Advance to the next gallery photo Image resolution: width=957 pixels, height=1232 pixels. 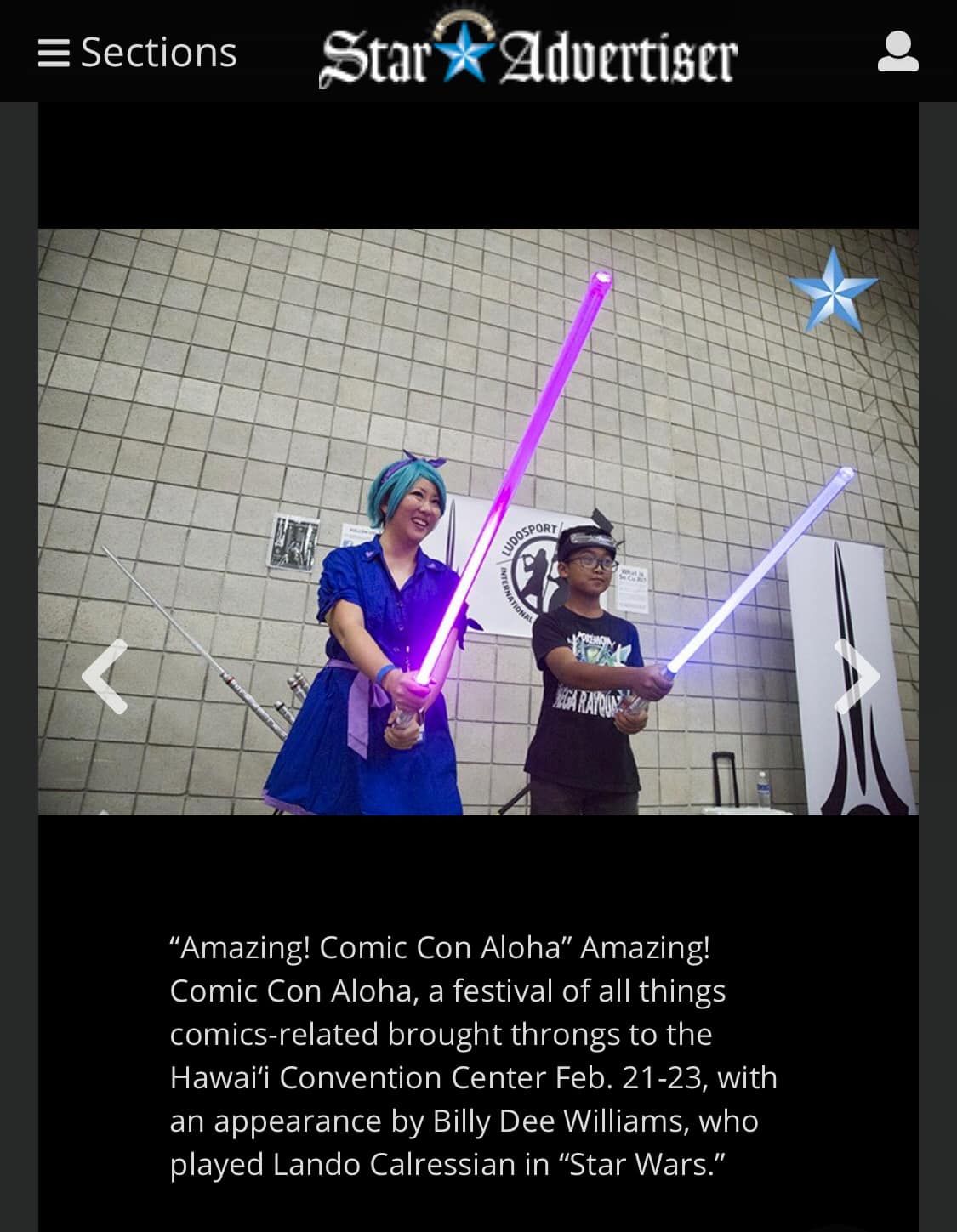click(857, 676)
